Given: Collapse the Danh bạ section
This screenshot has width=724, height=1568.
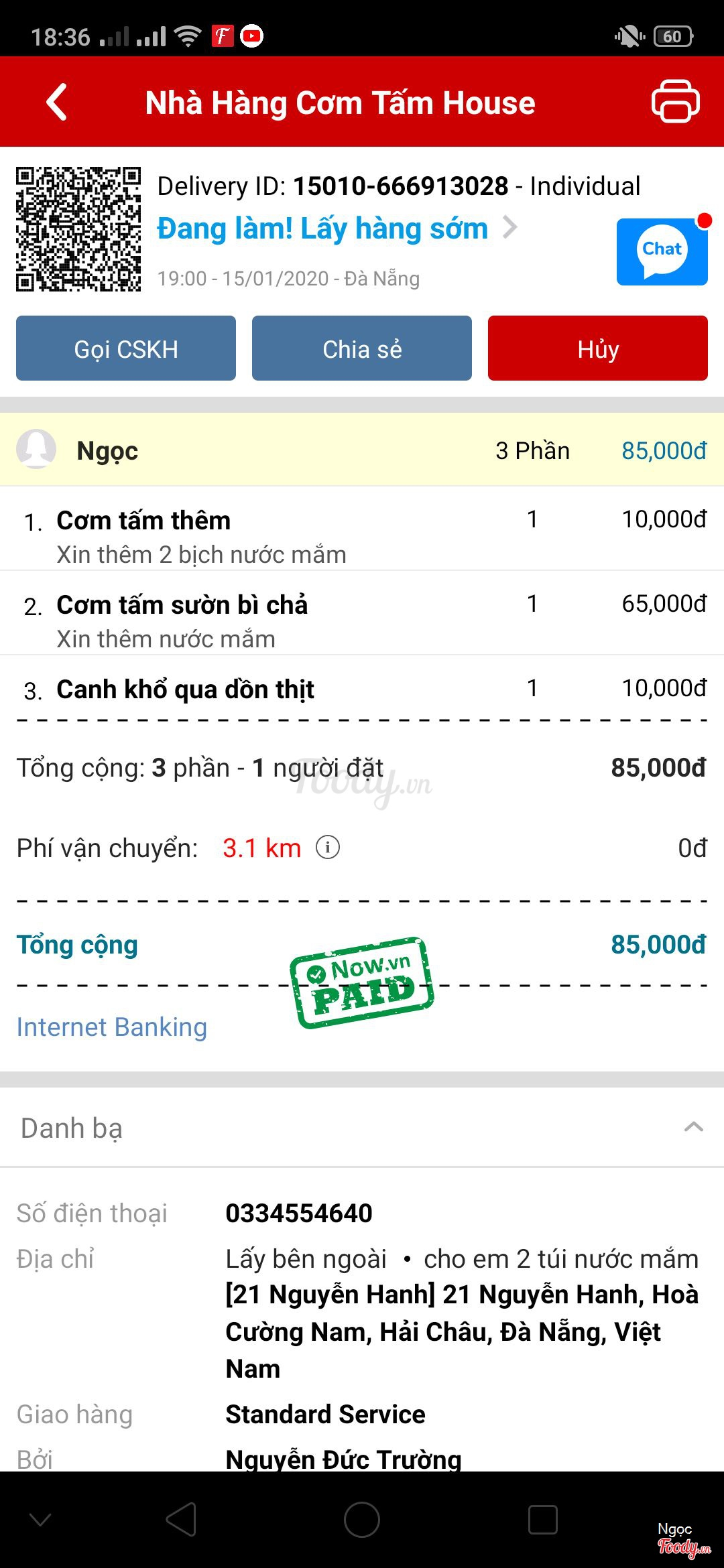Looking at the screenshot, I should [693, 1127].
